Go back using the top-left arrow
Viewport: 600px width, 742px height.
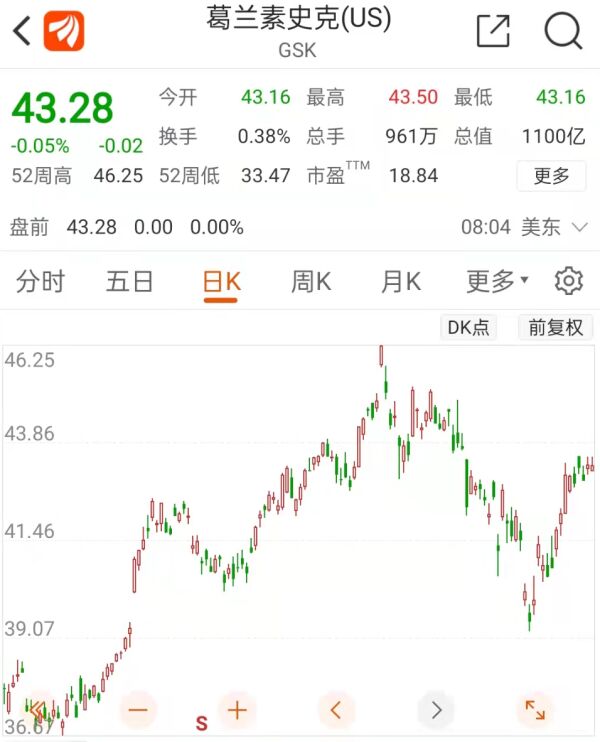22,32
